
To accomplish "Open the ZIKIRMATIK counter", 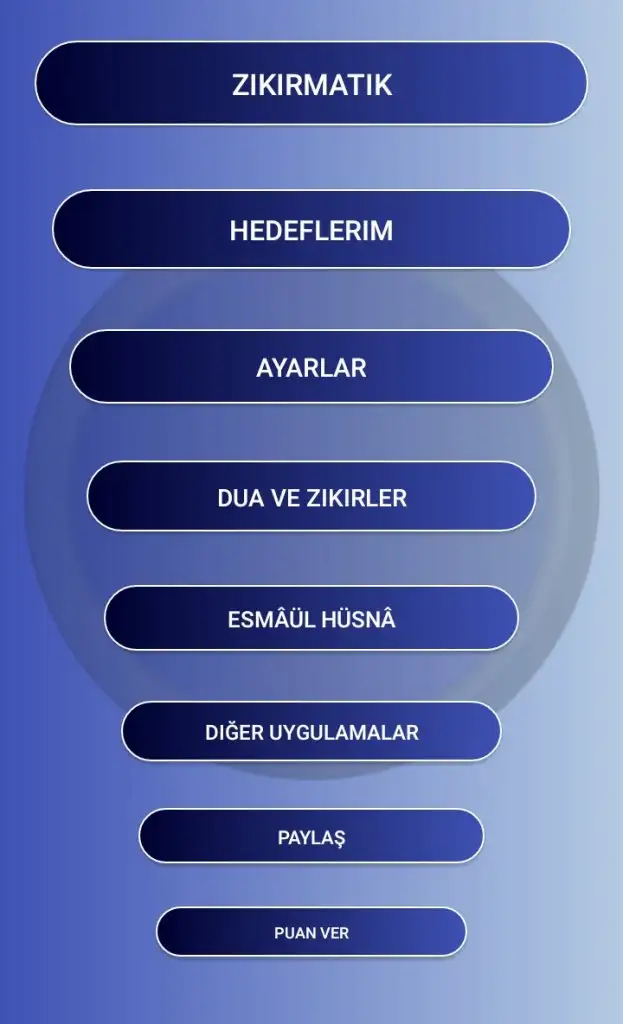I will pos(311,84).
